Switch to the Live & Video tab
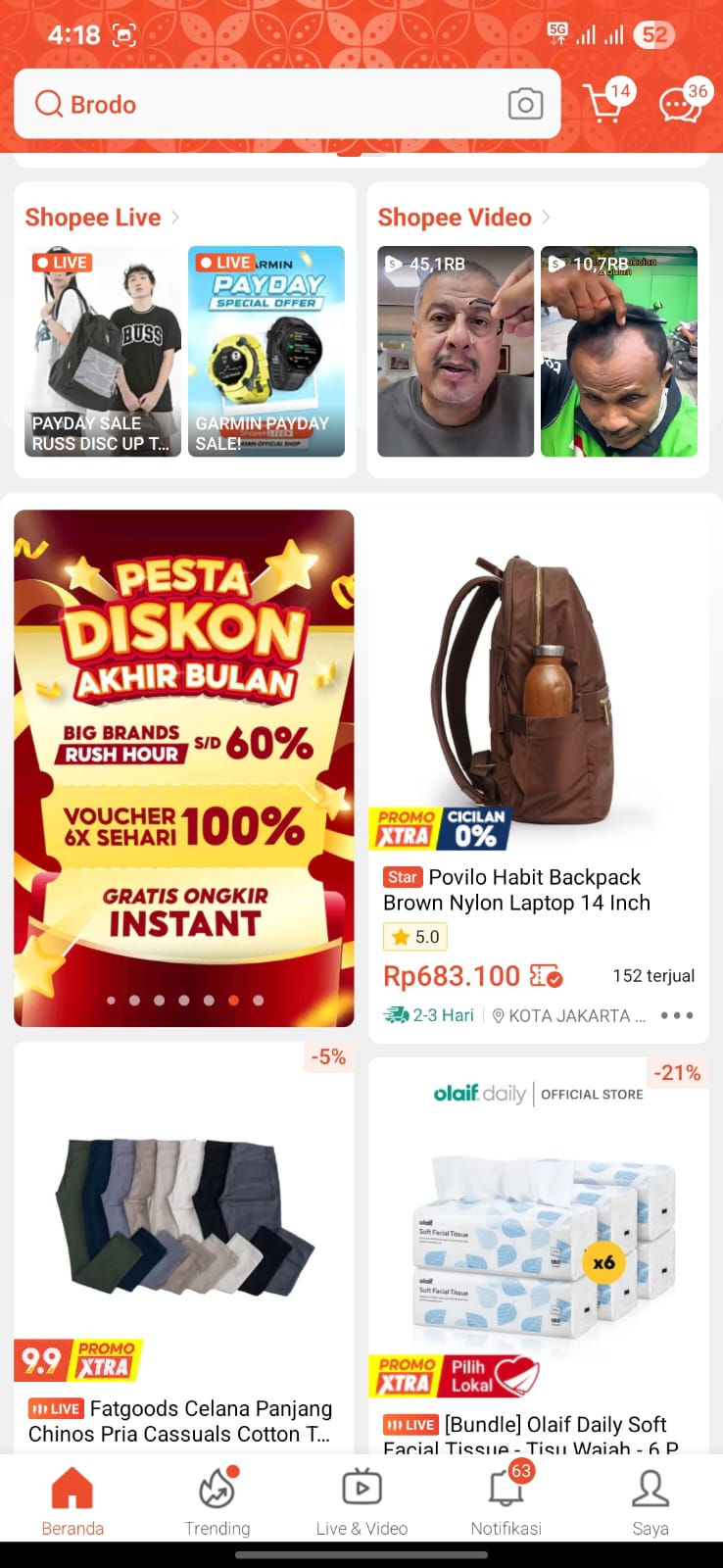This screenshot has width=723, height=1568. pyautogui.click(x=361, y=1501)
